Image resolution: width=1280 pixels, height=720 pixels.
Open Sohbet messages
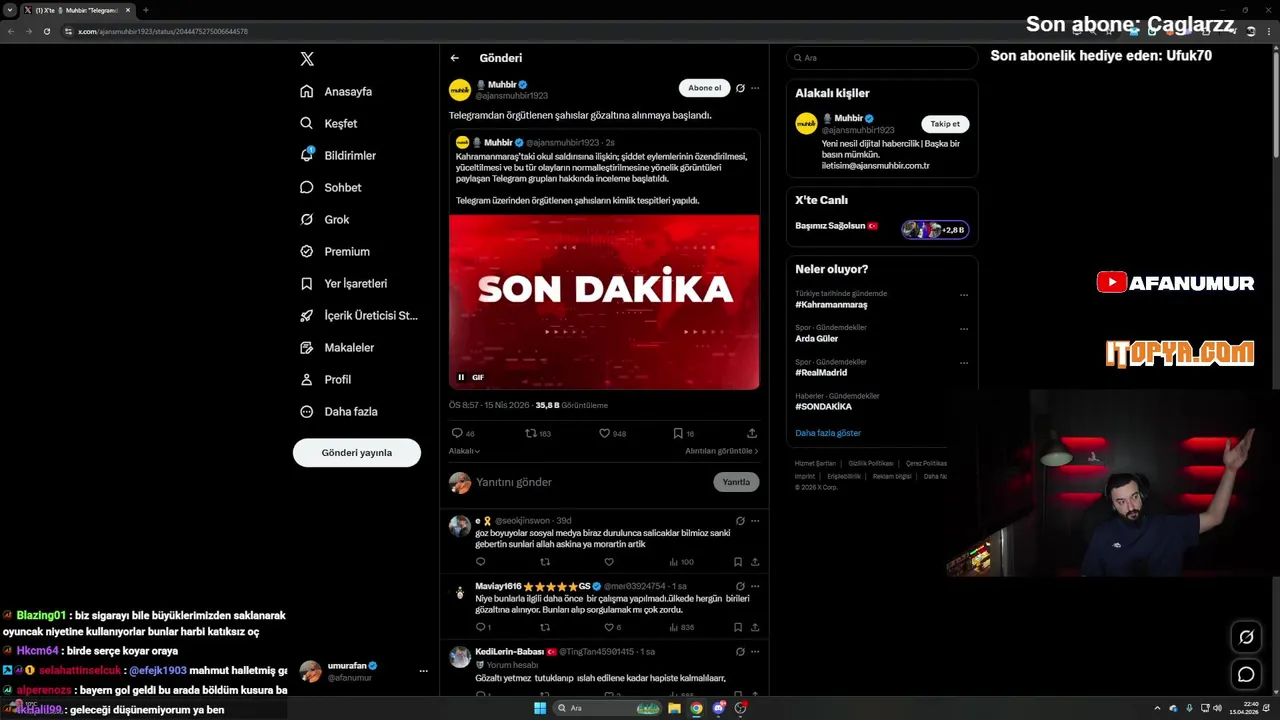[x=331, y=187]
